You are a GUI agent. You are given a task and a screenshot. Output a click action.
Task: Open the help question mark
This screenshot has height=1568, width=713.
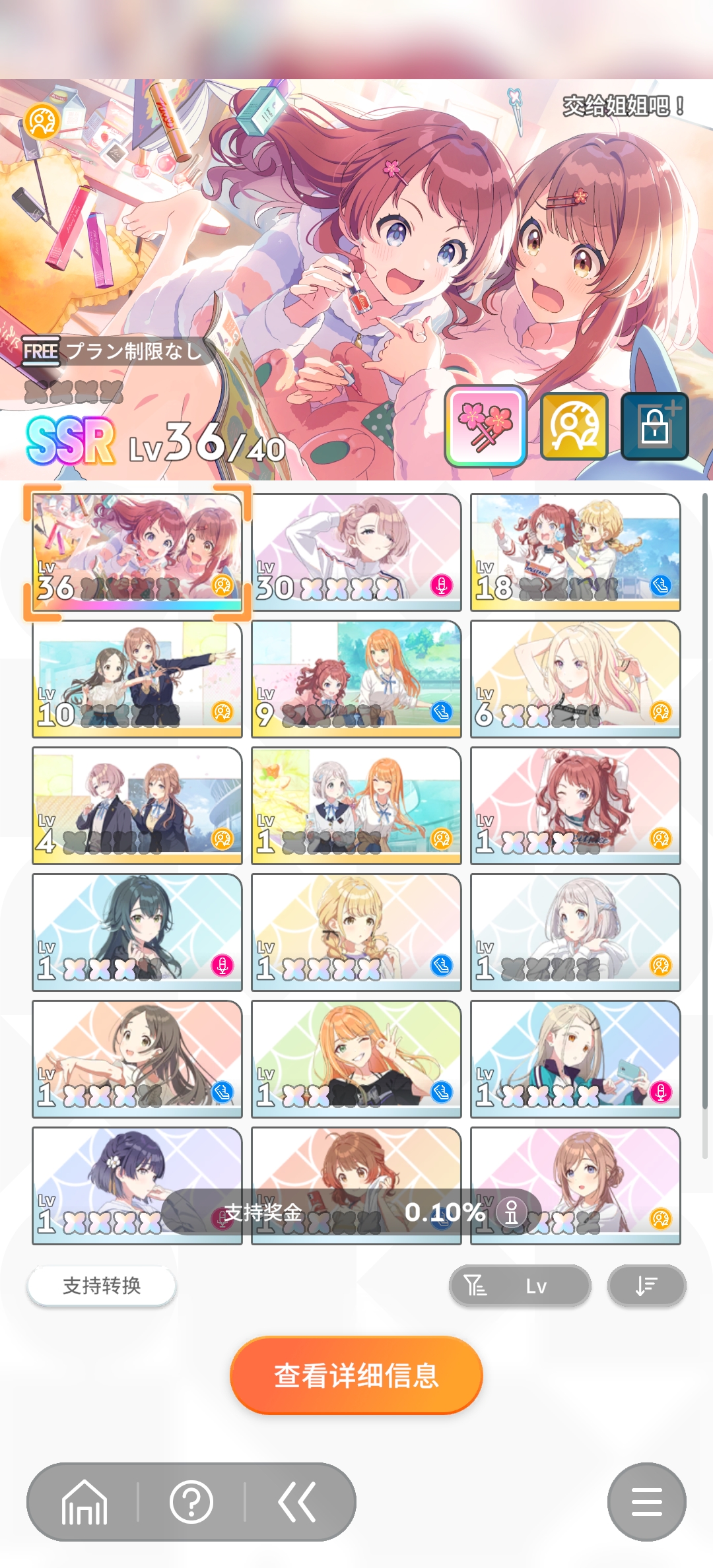point(191,1502)
